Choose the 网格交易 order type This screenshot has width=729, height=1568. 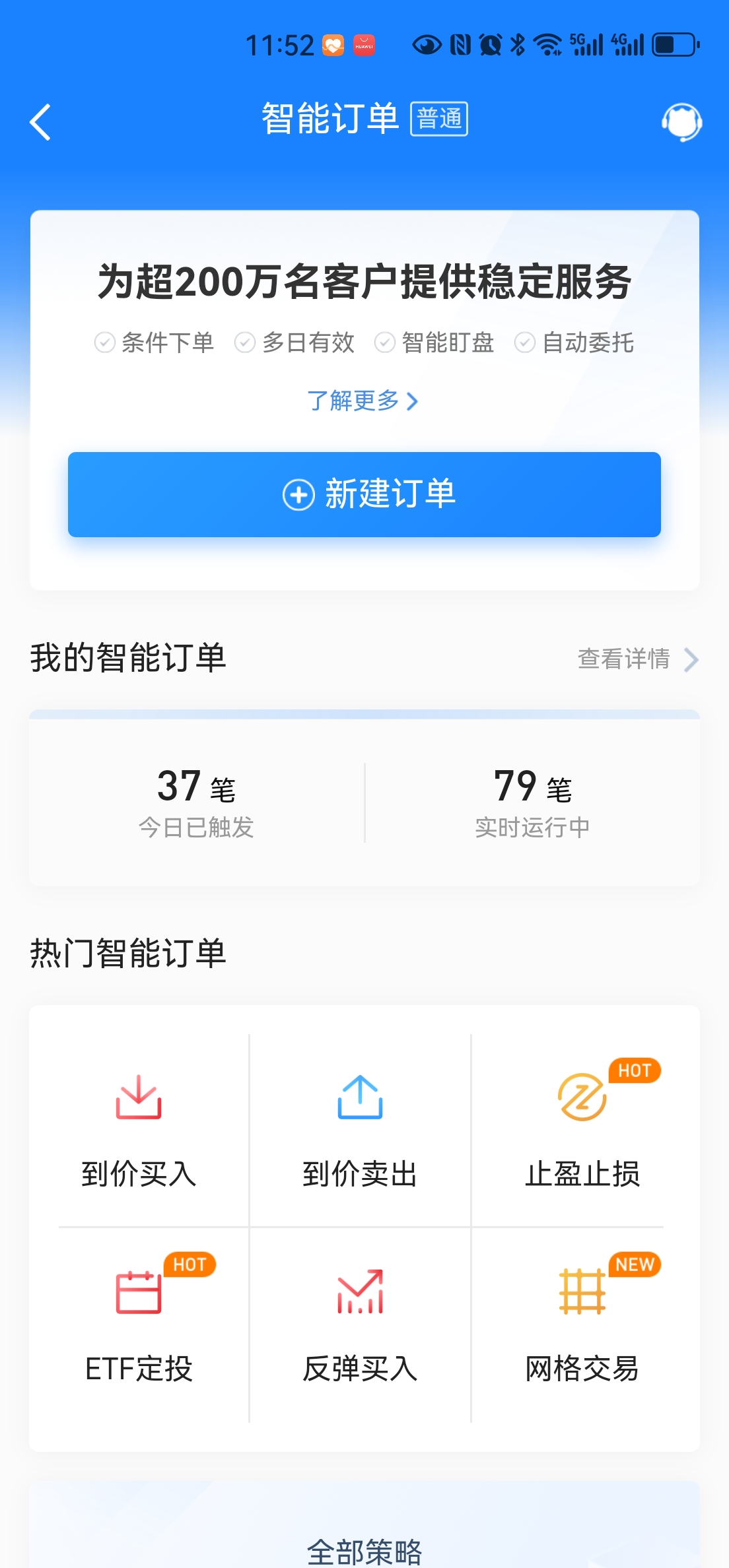pyautogui.click(x=582, y=1325)
